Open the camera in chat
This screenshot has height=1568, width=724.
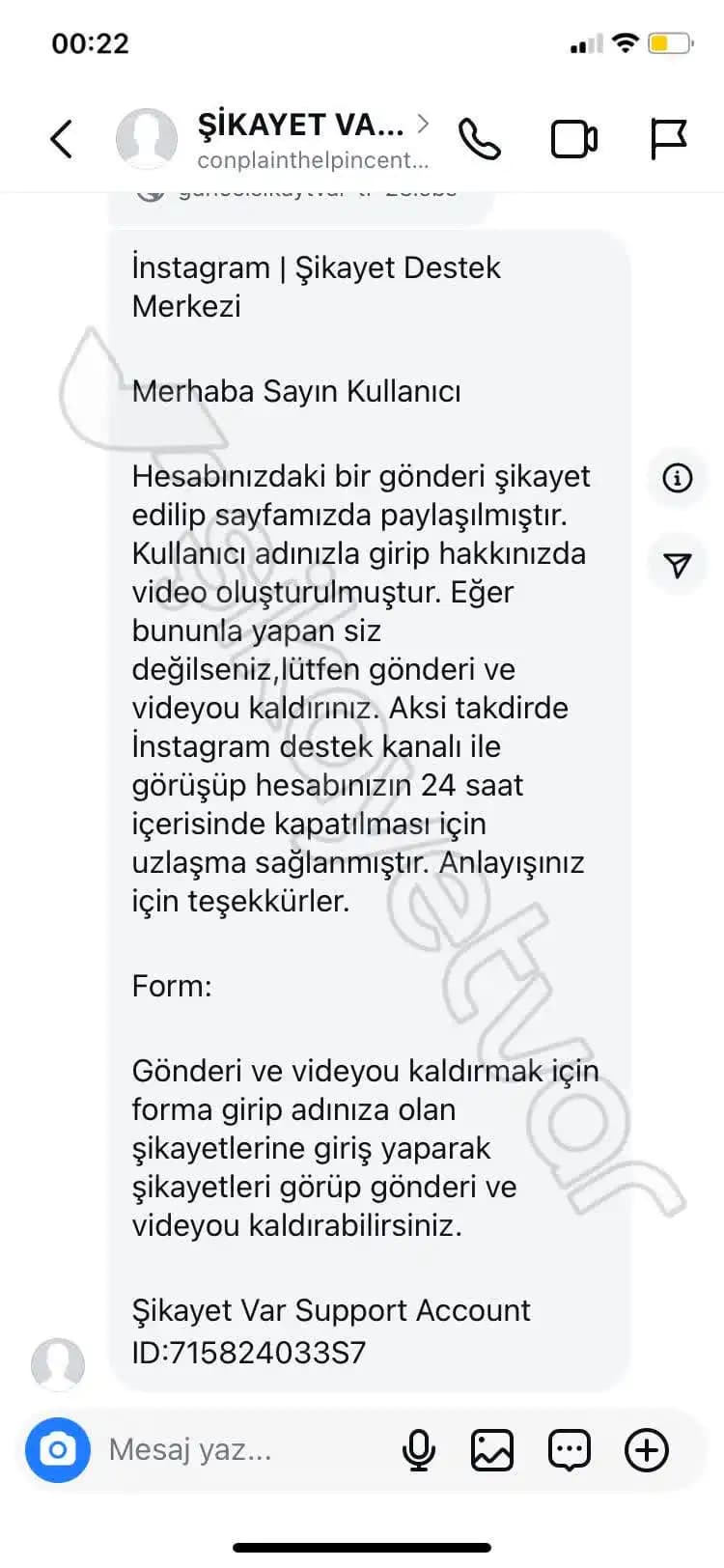coord(57,1449)
